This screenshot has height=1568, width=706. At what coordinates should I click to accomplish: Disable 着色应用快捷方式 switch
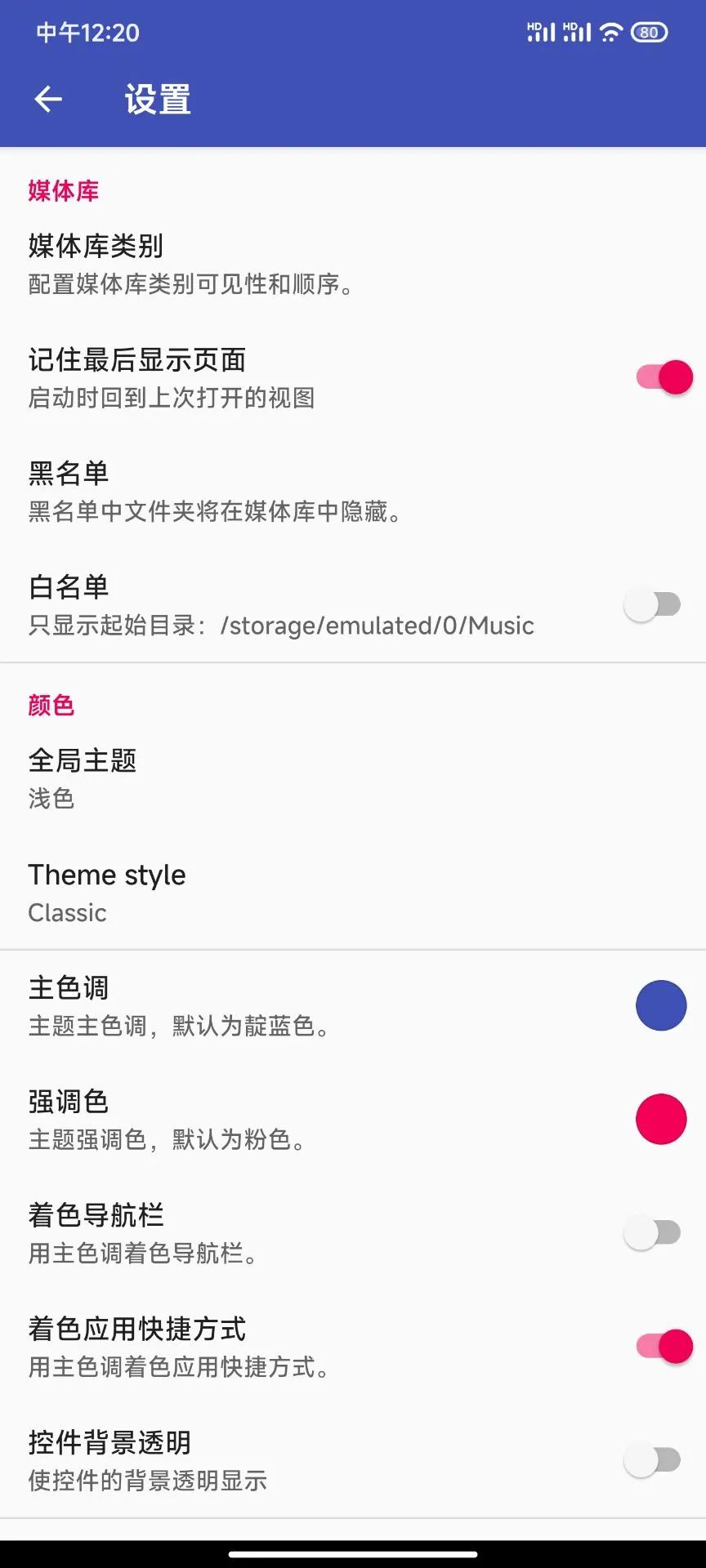[664, 1346]
